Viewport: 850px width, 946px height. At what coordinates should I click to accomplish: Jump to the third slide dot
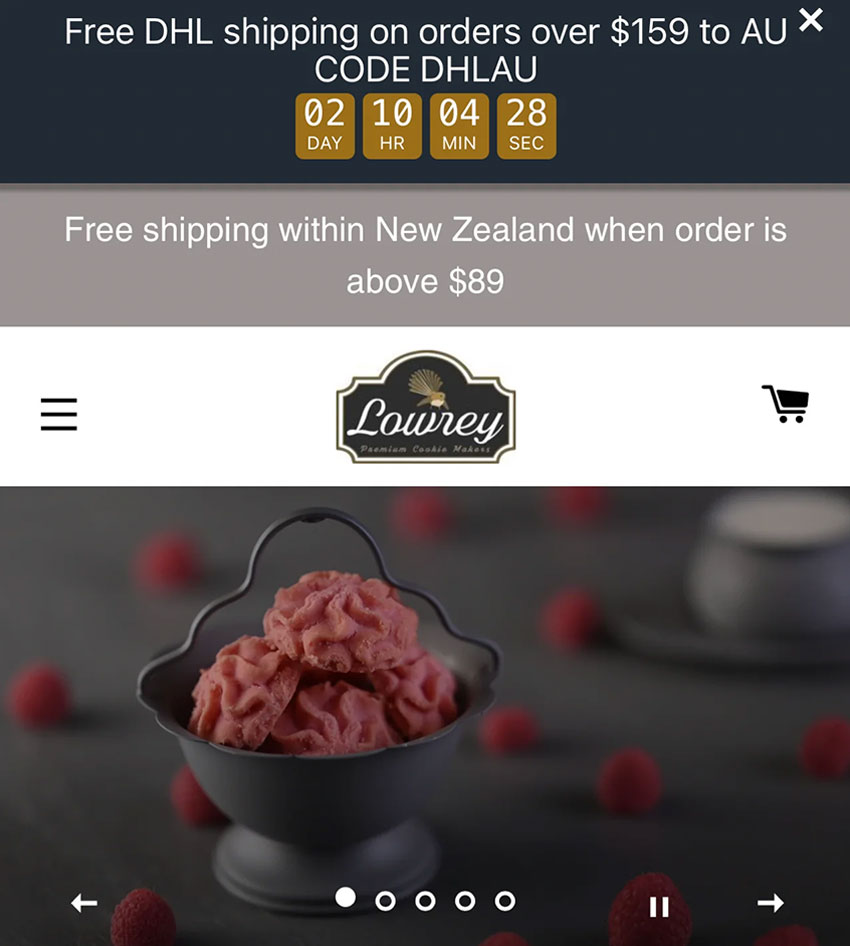click(425, 901)
